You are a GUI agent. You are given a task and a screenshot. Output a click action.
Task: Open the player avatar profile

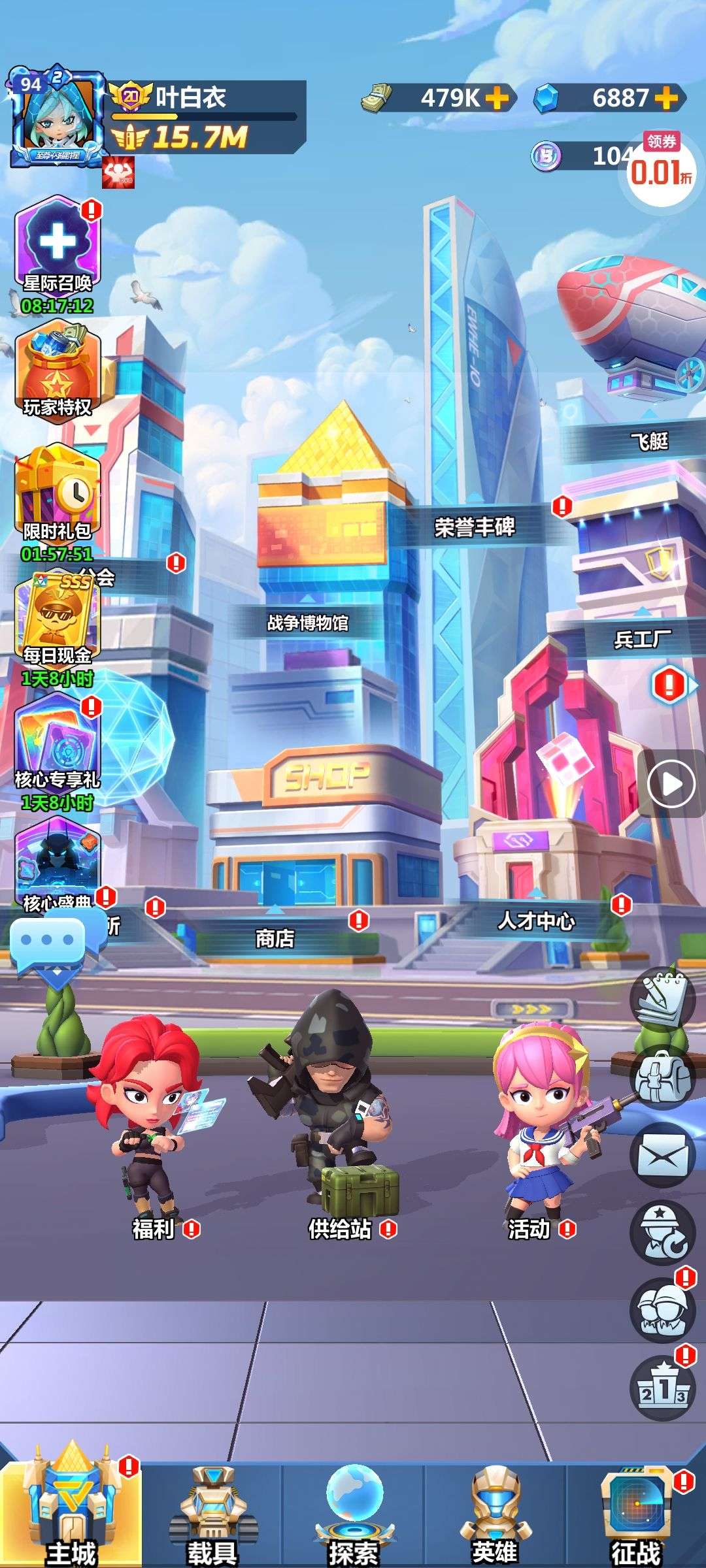click(58, 118)
